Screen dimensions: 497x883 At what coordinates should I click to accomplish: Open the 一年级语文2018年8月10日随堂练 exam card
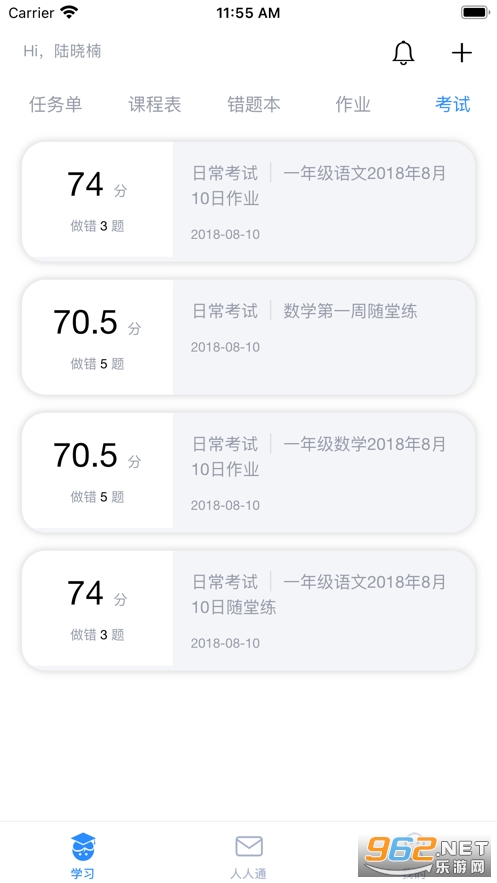click(248, 610)
